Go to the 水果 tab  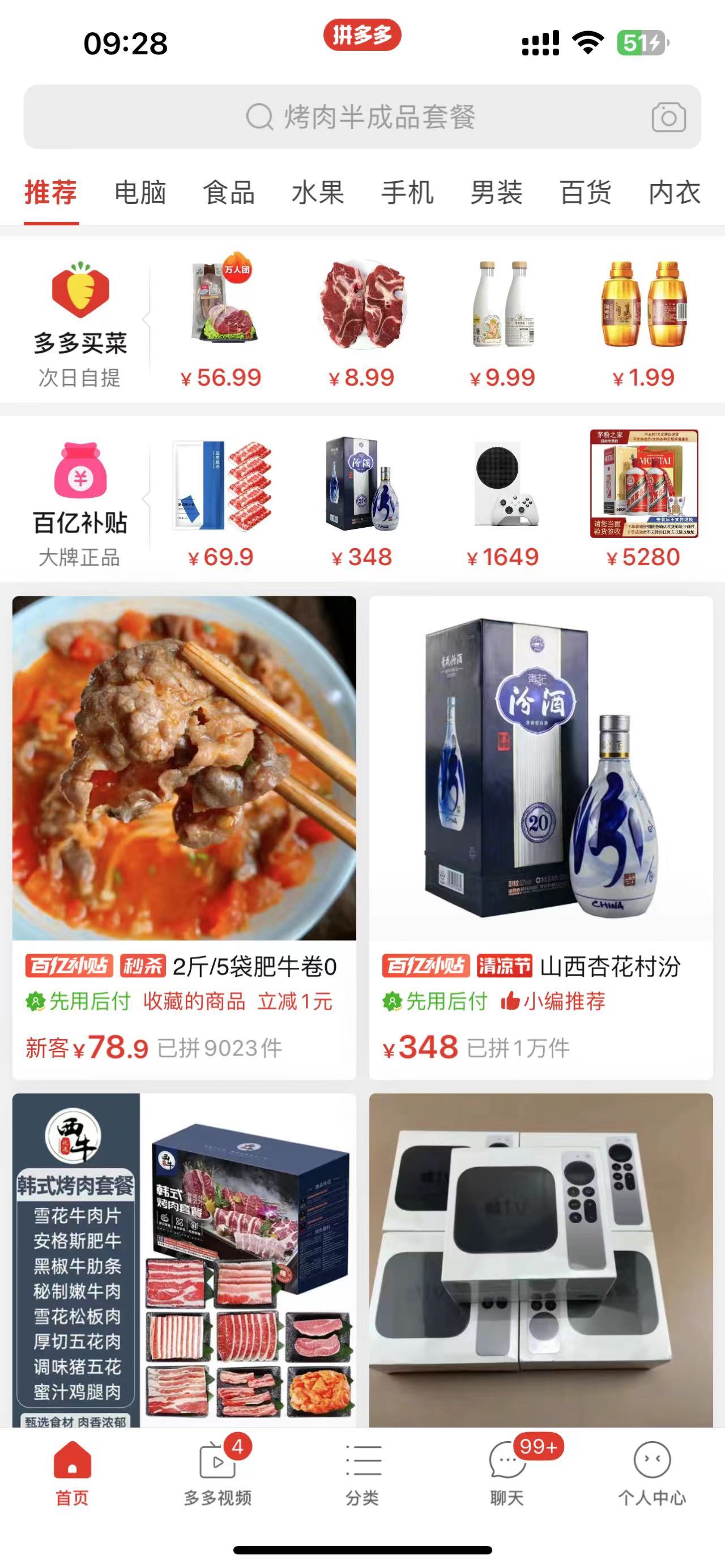click(318, 193)
